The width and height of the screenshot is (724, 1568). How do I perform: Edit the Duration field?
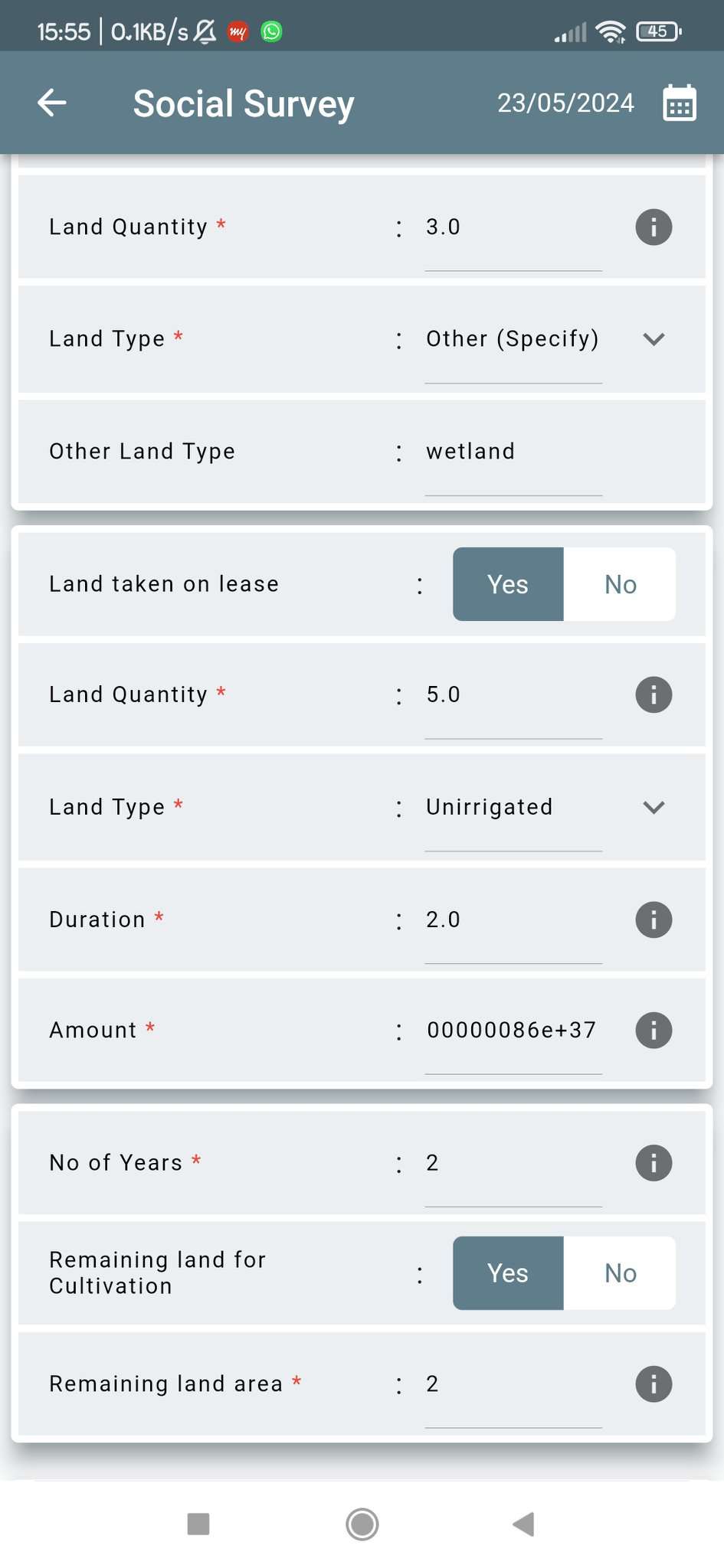513,920
